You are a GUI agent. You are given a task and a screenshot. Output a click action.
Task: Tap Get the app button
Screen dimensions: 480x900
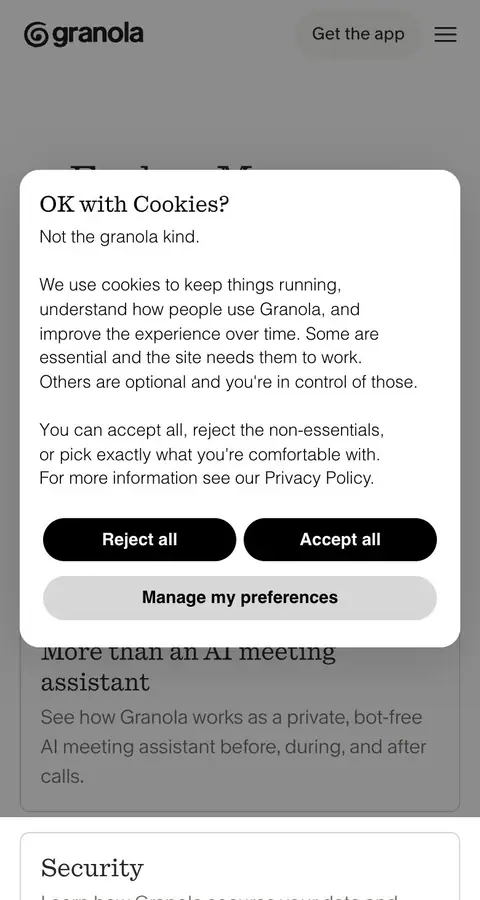(x=358, y=34)
